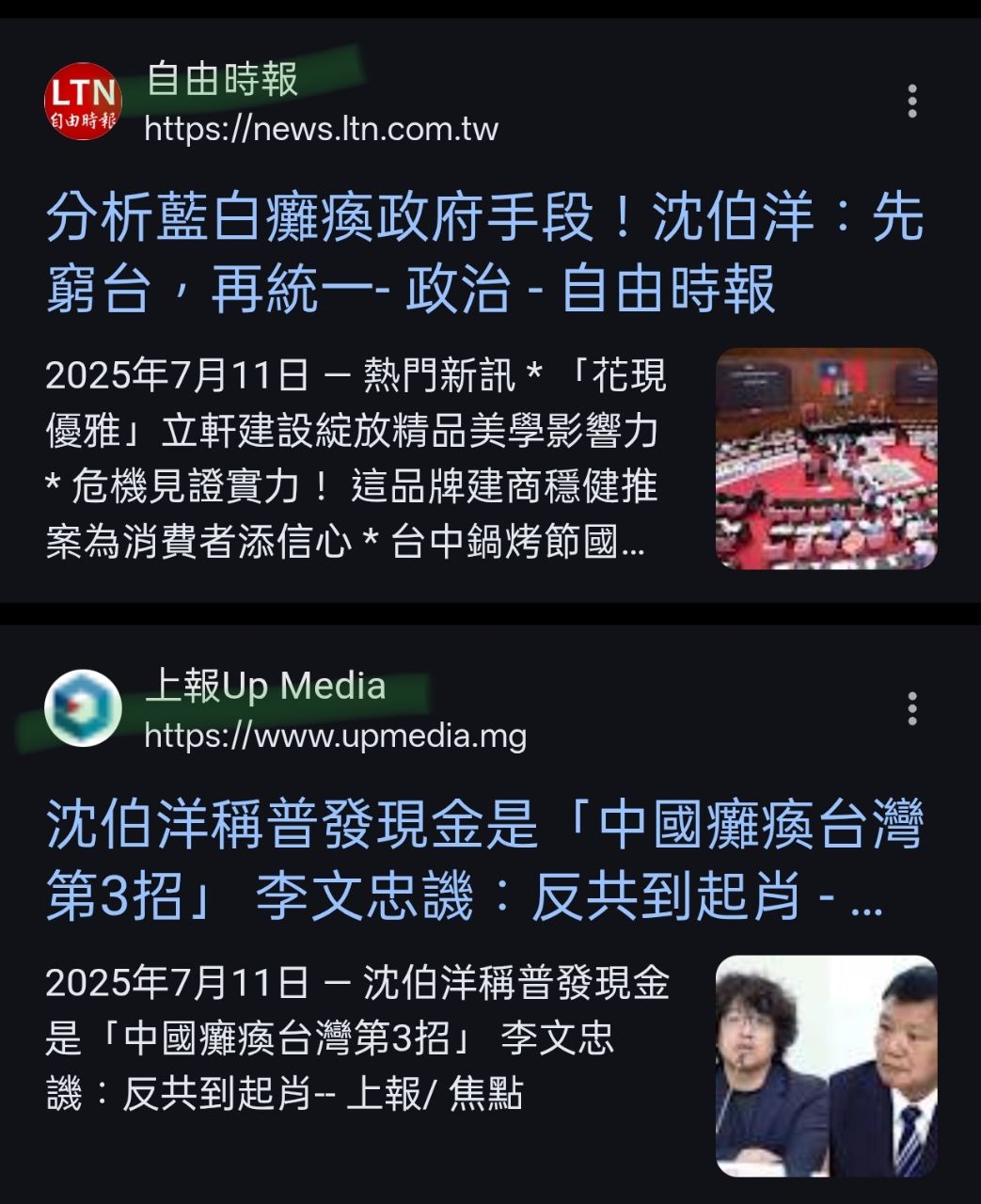The image size is (981, 1204).
Task: Visit the www.upmedia.mg source site
Action: [335, 736]
